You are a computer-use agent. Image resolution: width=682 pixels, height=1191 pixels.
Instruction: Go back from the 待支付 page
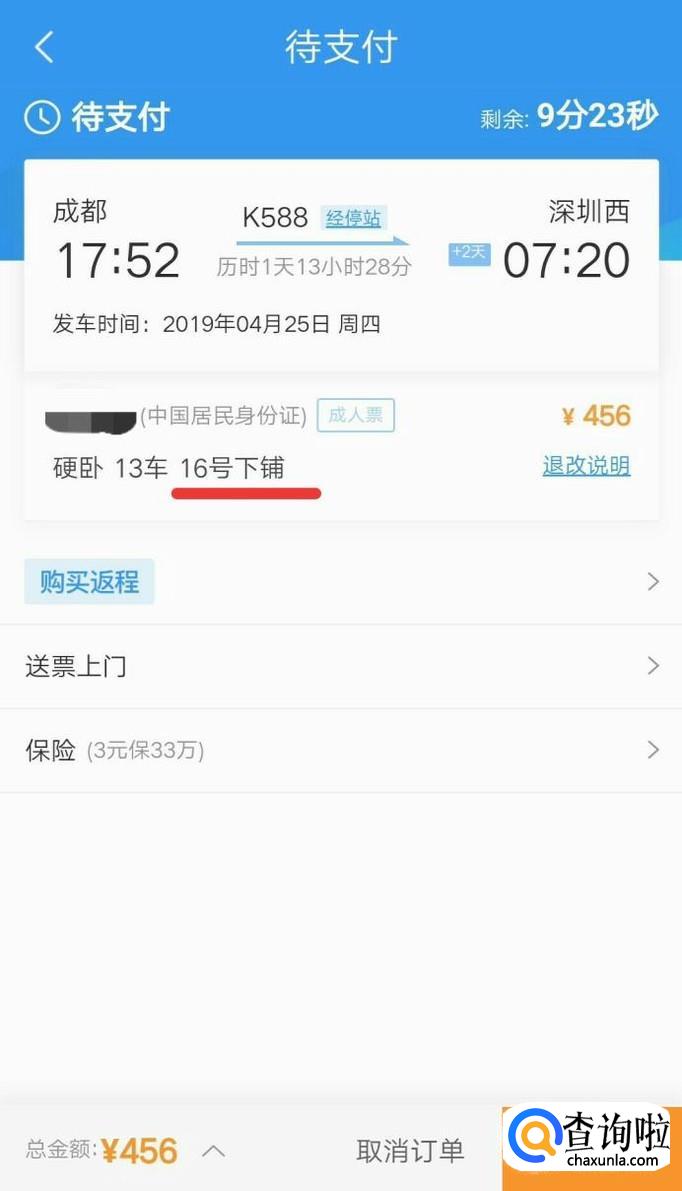pos(44,48)
